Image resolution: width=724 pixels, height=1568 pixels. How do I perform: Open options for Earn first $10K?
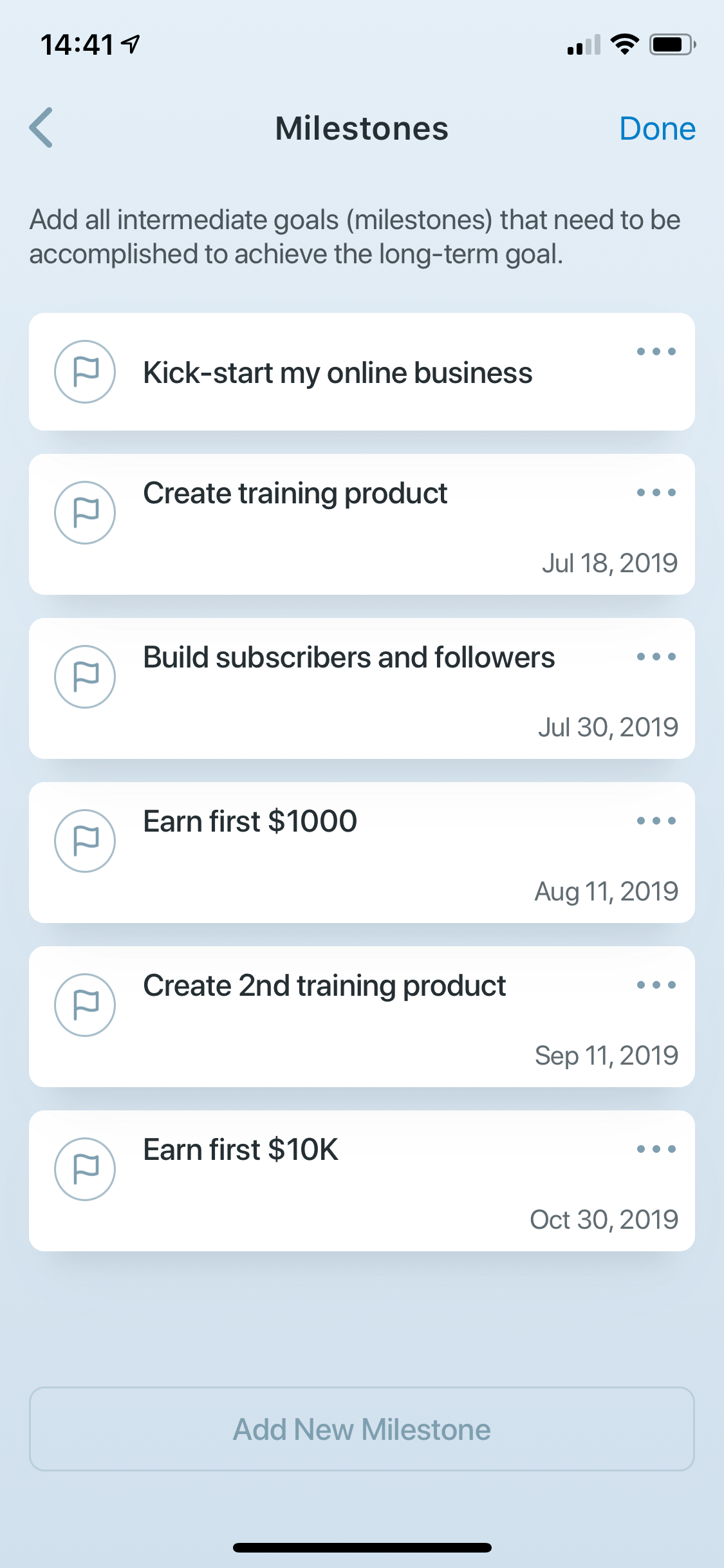tap(656, 1150)
